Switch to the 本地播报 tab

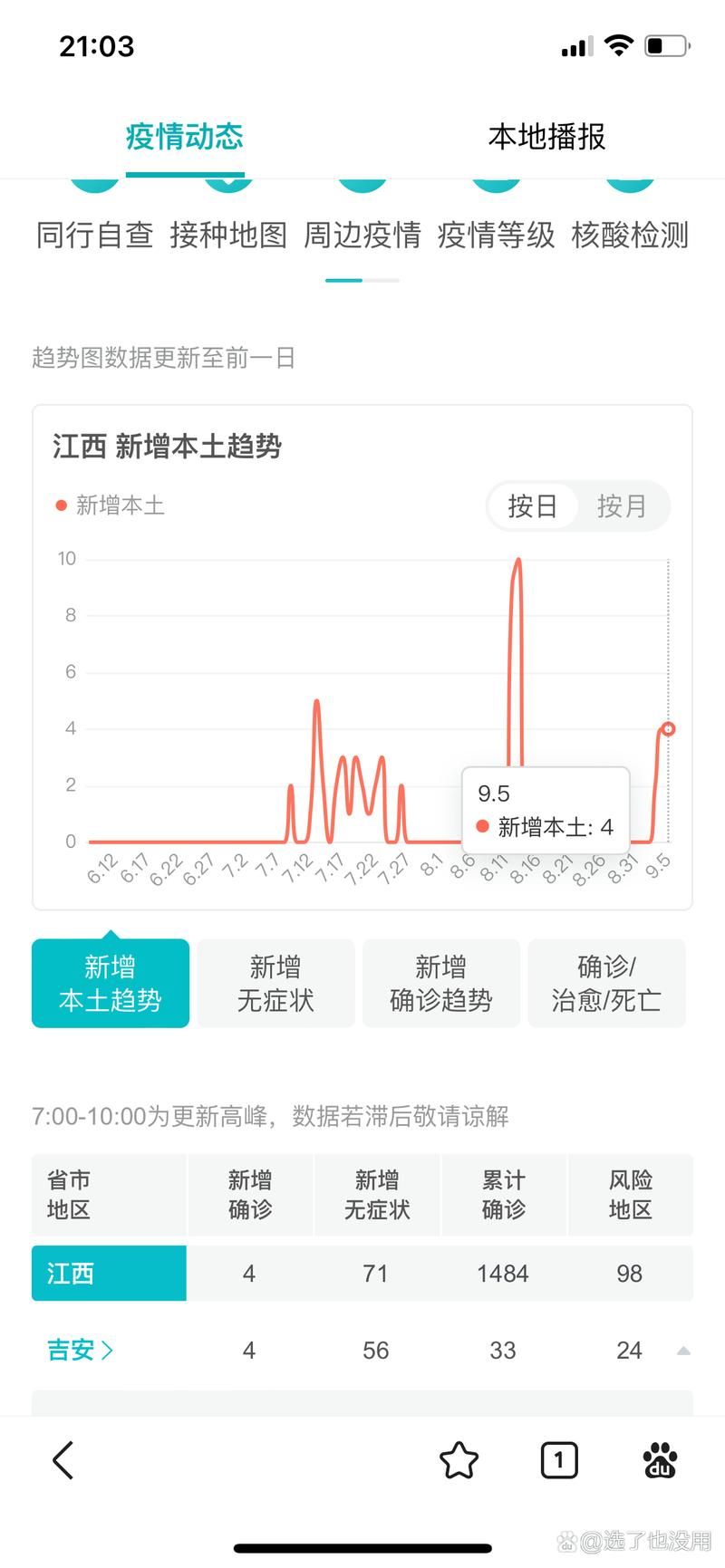coord(546,137)
